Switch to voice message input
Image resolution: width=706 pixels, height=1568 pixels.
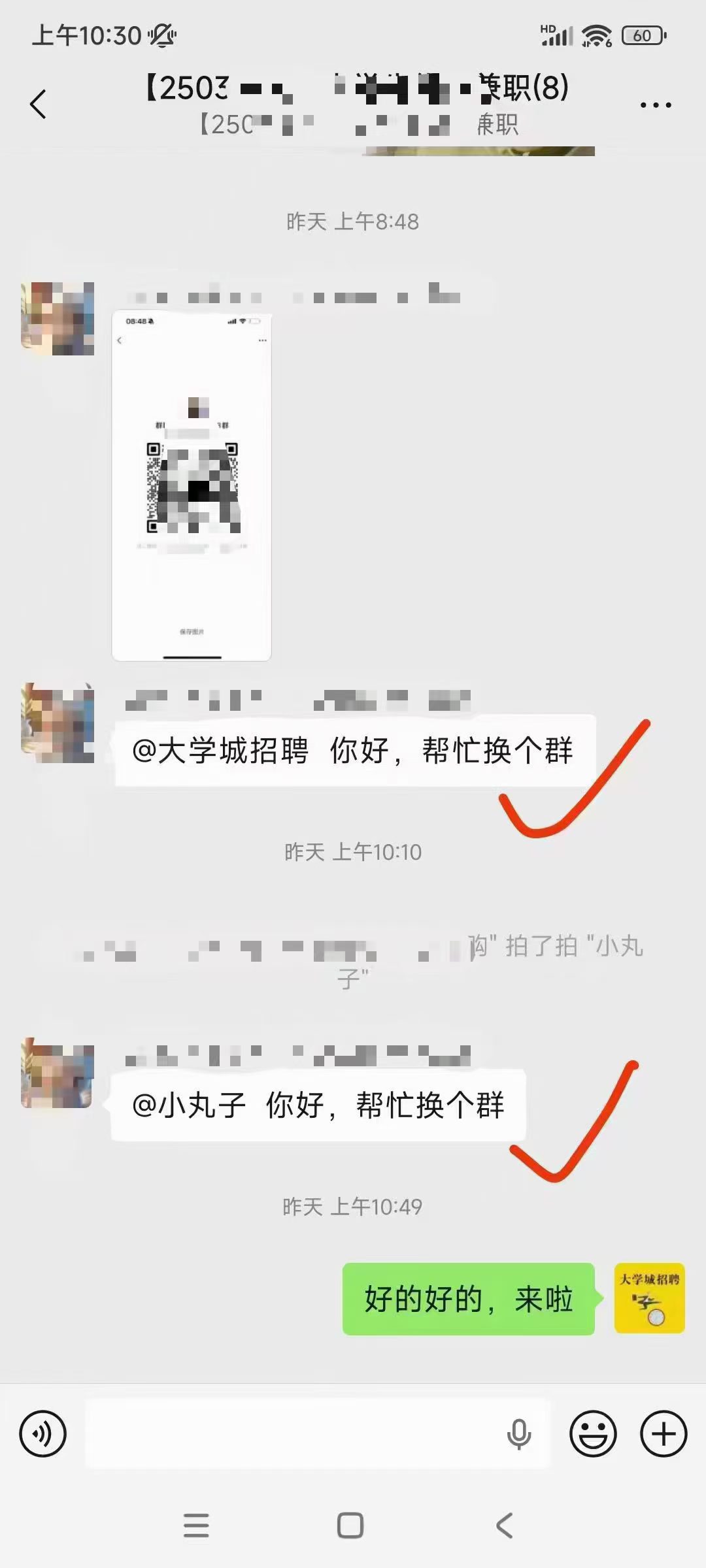point(43,1434)
